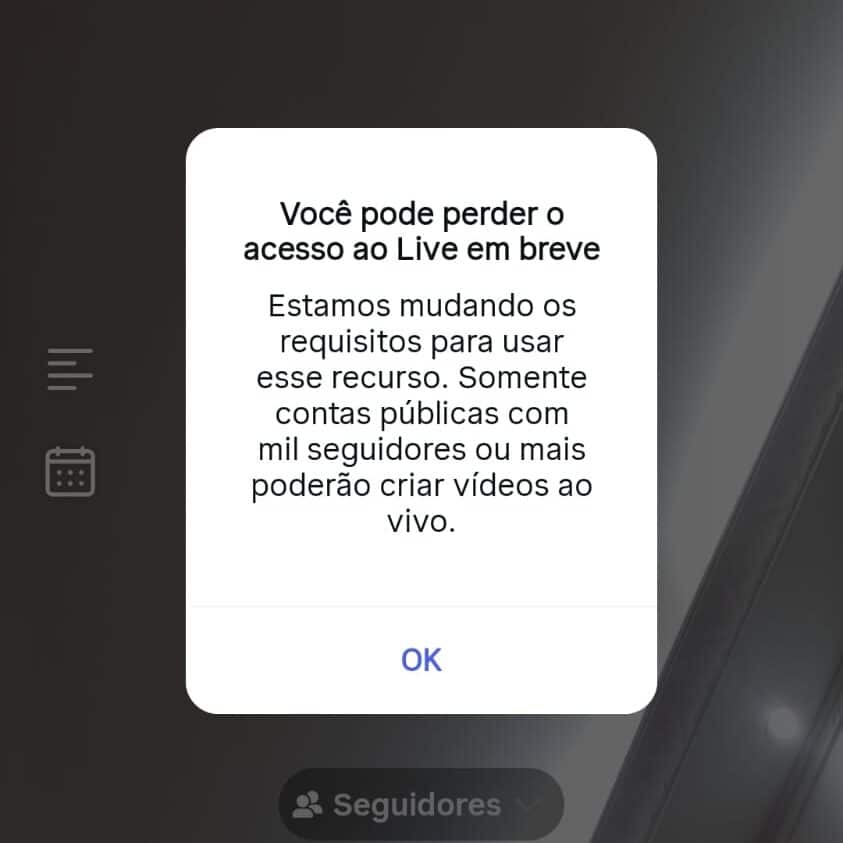Open the live title text icon

click(70, 369)
